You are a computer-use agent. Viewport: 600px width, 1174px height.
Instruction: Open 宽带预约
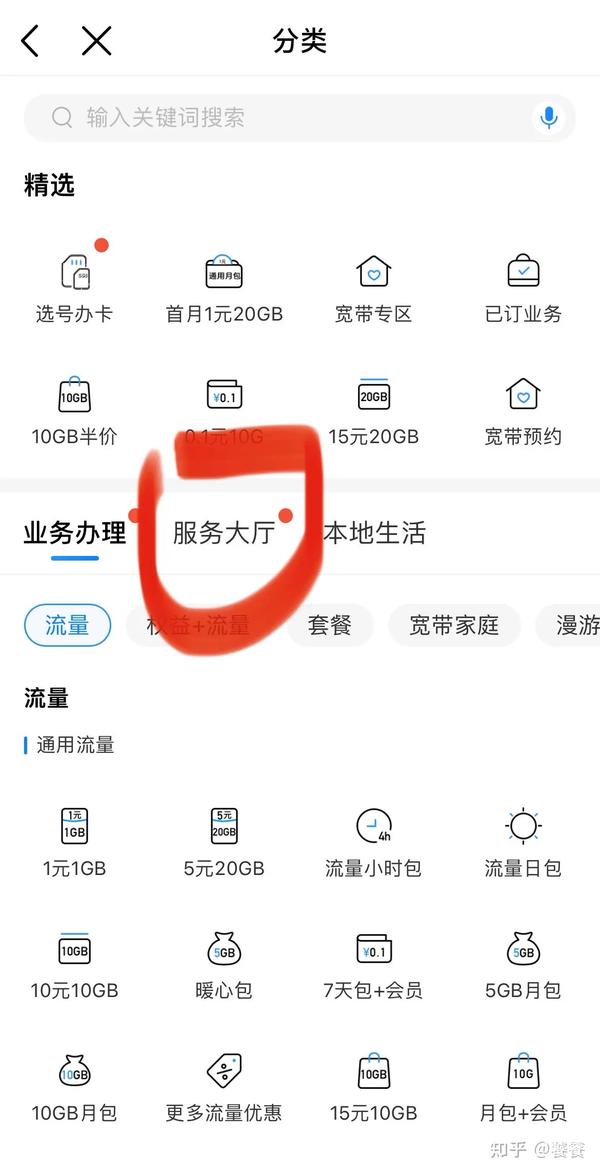tap(523, 411)
